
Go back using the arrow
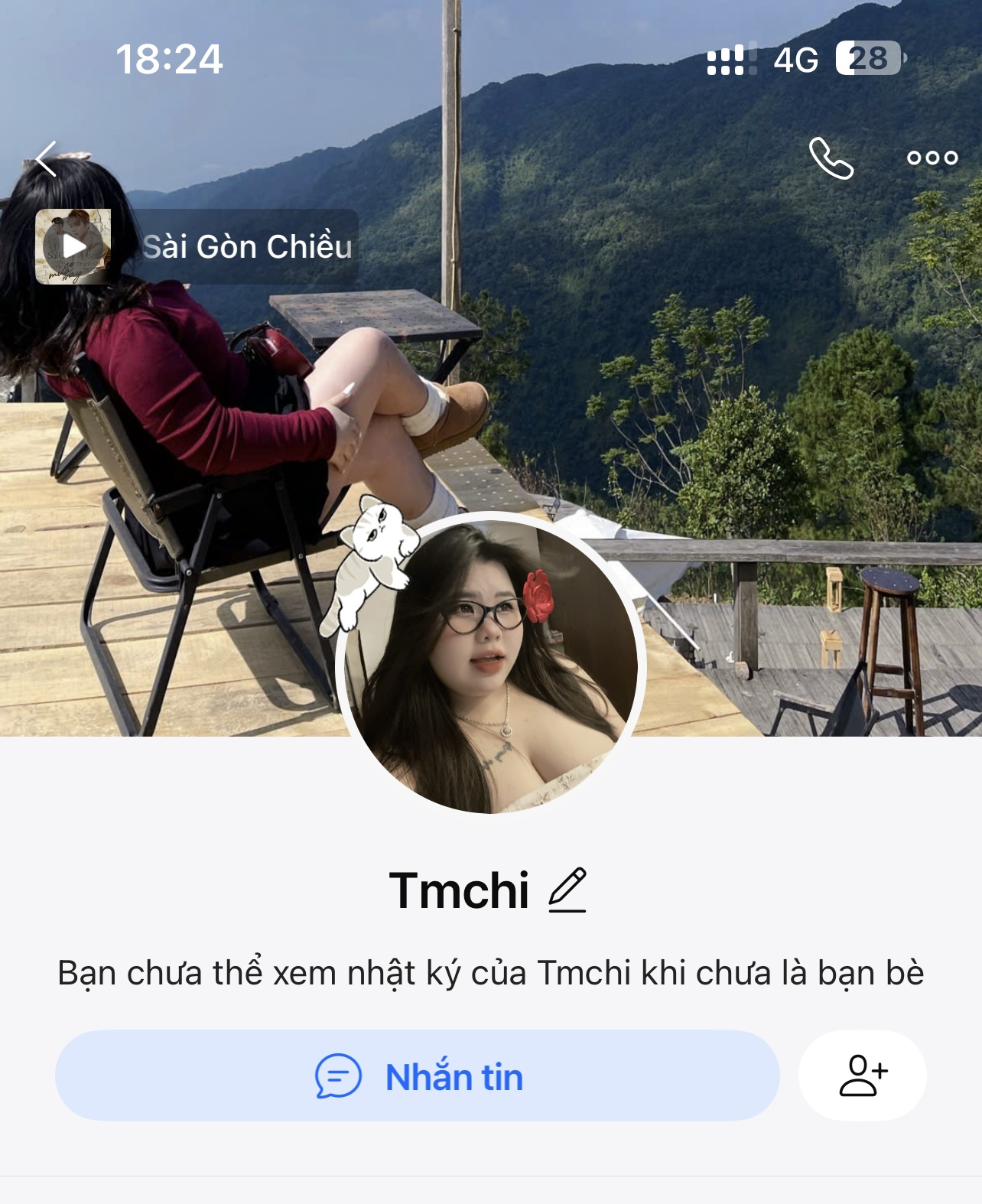coord(47,159)
